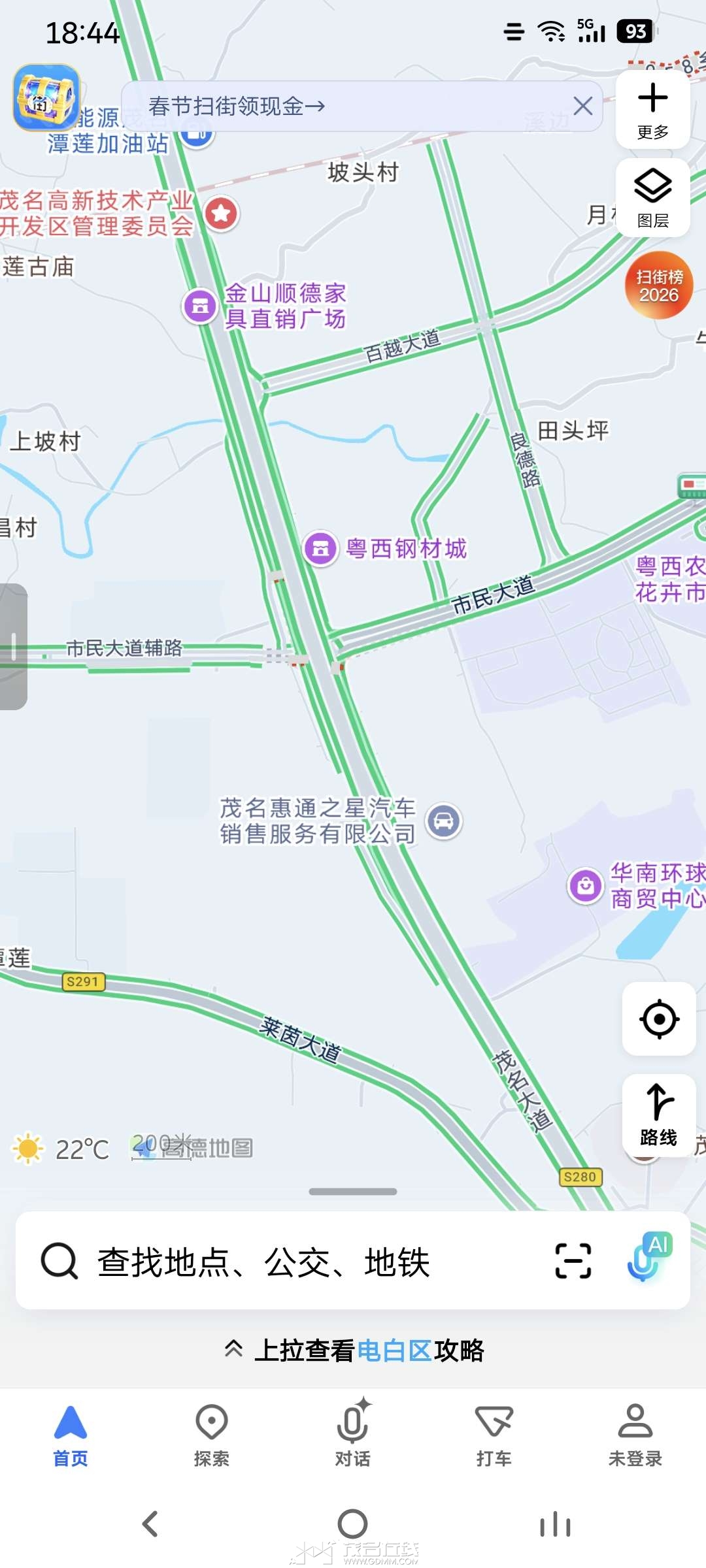Select the 首页 tab
Viewport: 706px width, 1568px height.
tap(71, 1435)
